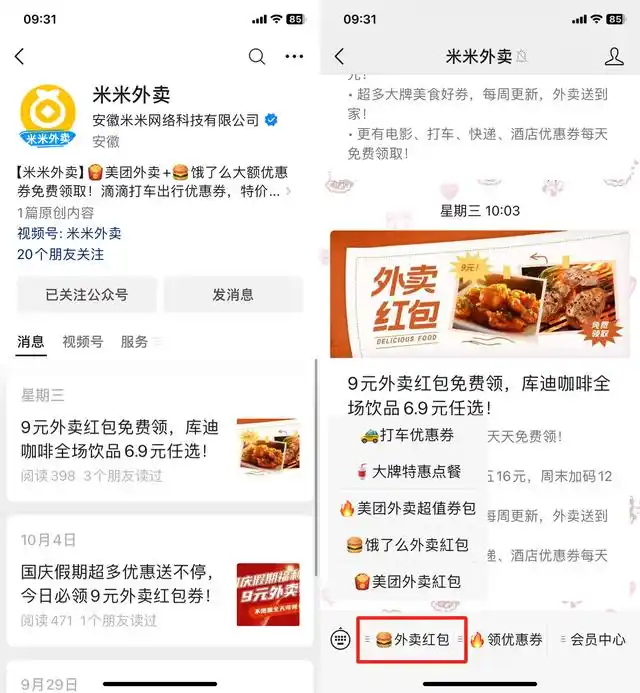The height and width of the screenshot is (693, 640).
Task: Select 大牌特惠点餐 from the popup menu
Action: 407,471
